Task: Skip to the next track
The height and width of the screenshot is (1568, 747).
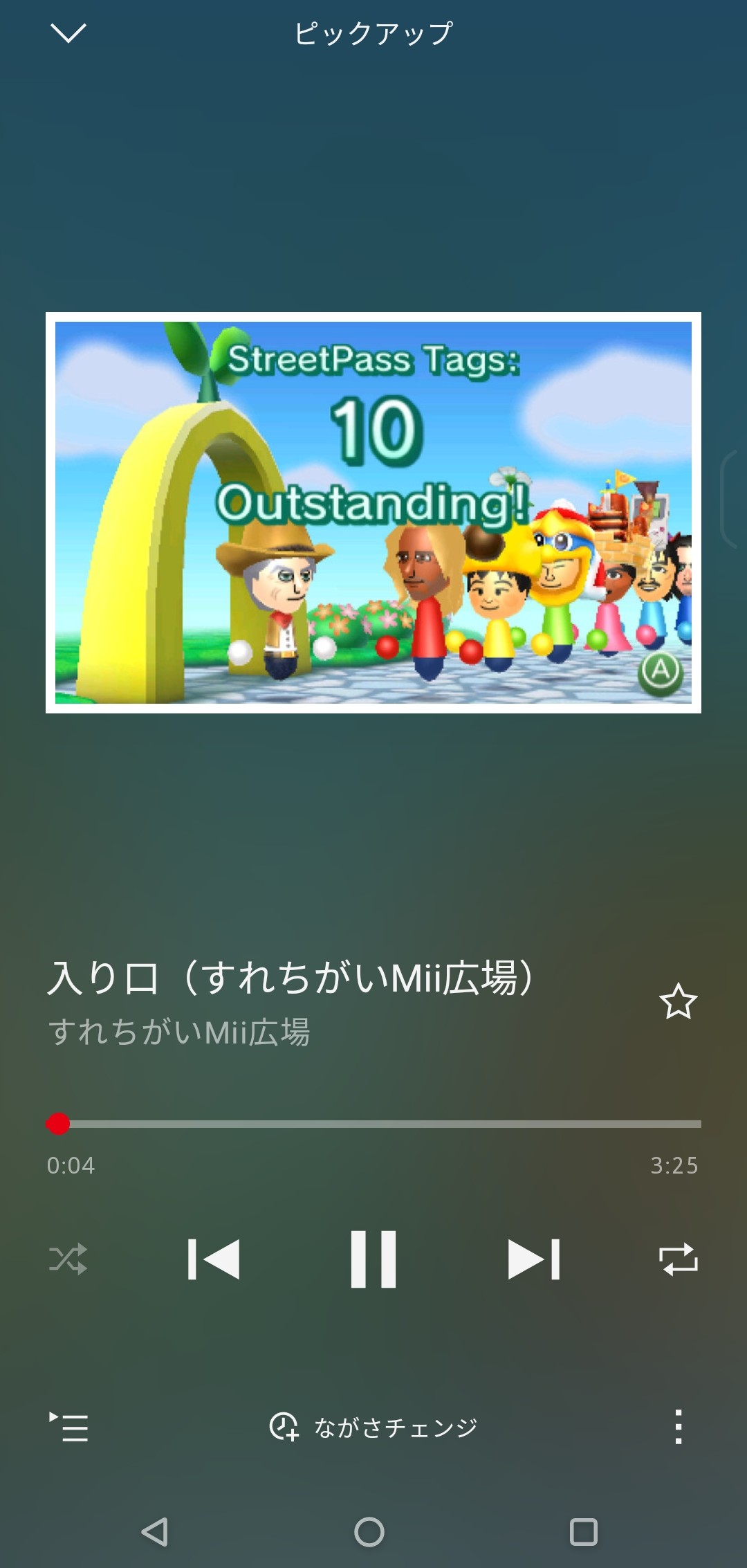Action: point(533,1259)
